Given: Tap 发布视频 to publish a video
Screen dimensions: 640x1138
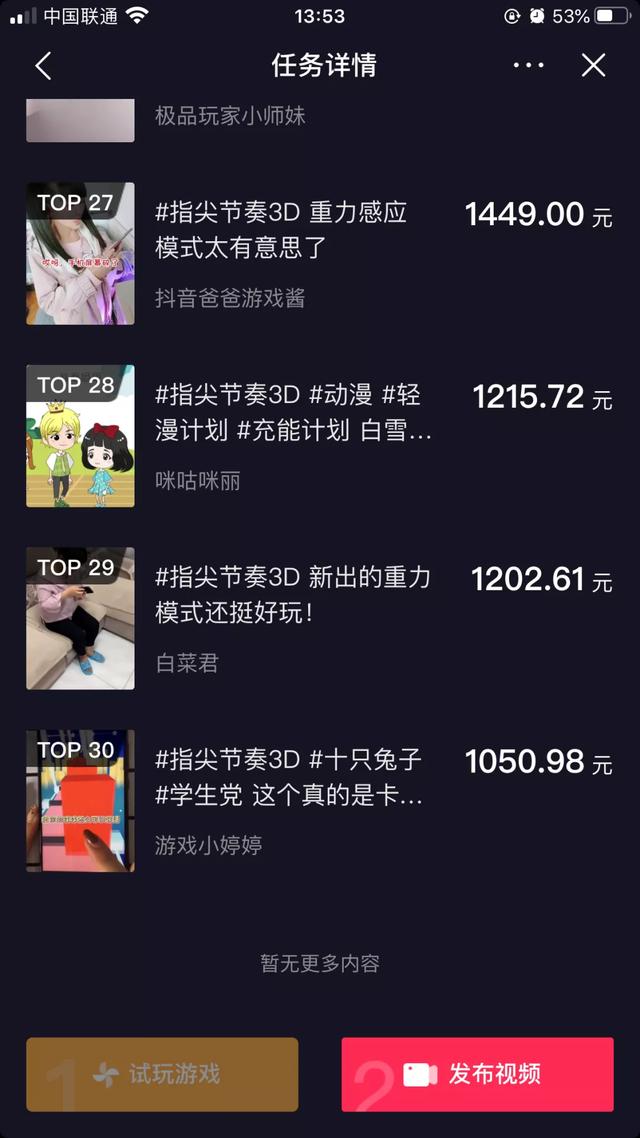Looking at the screenshot, I should tap(477, 1074).
